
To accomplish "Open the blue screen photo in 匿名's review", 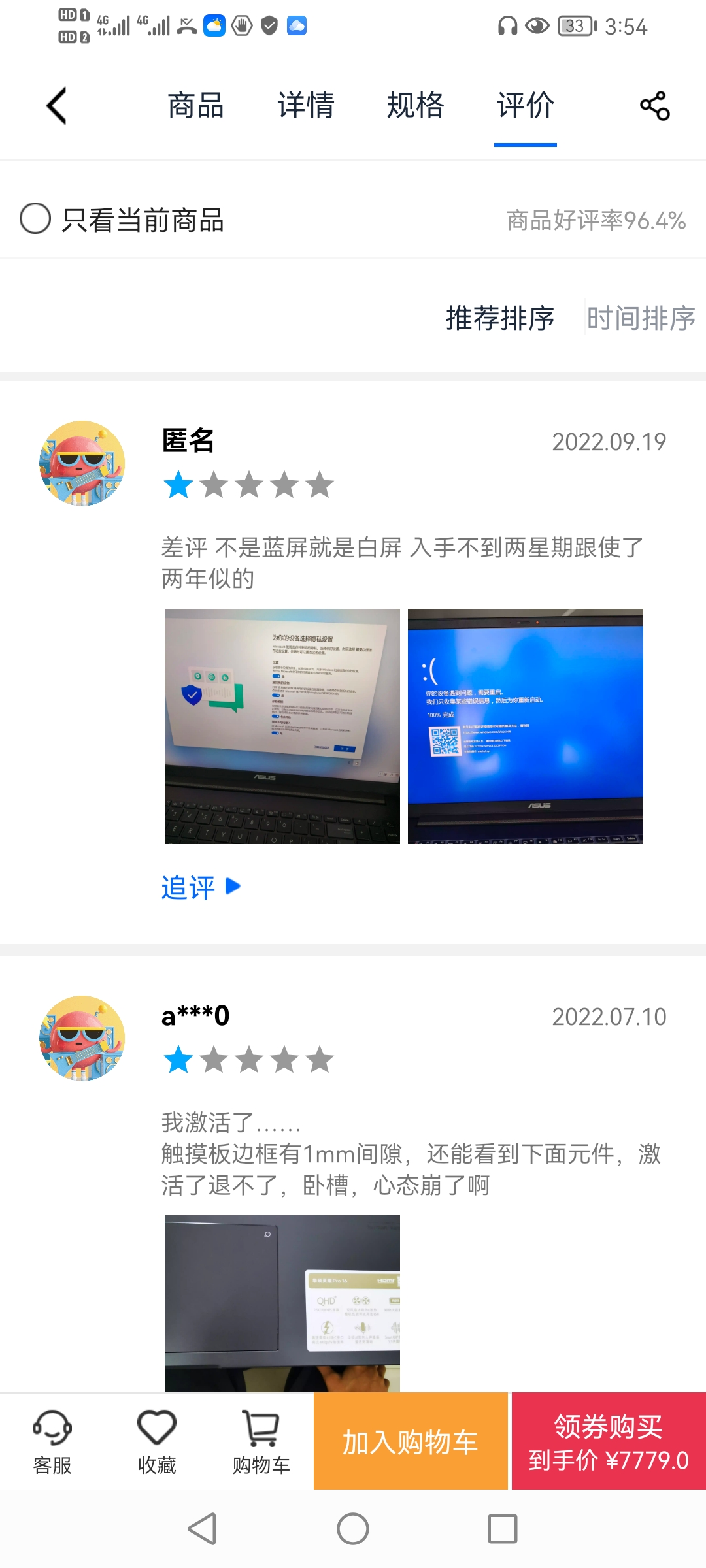I will pos(526,727).
